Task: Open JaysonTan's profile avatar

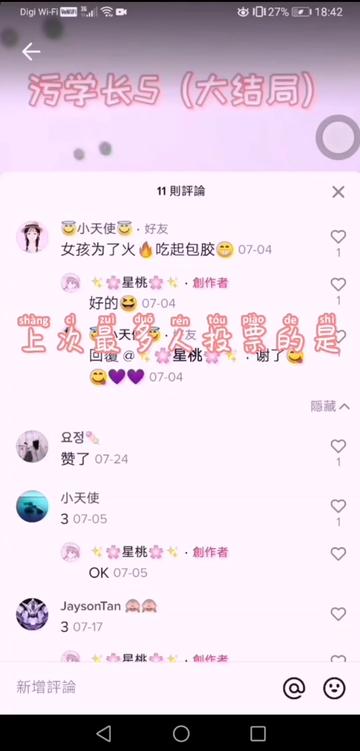Action: 32,614
